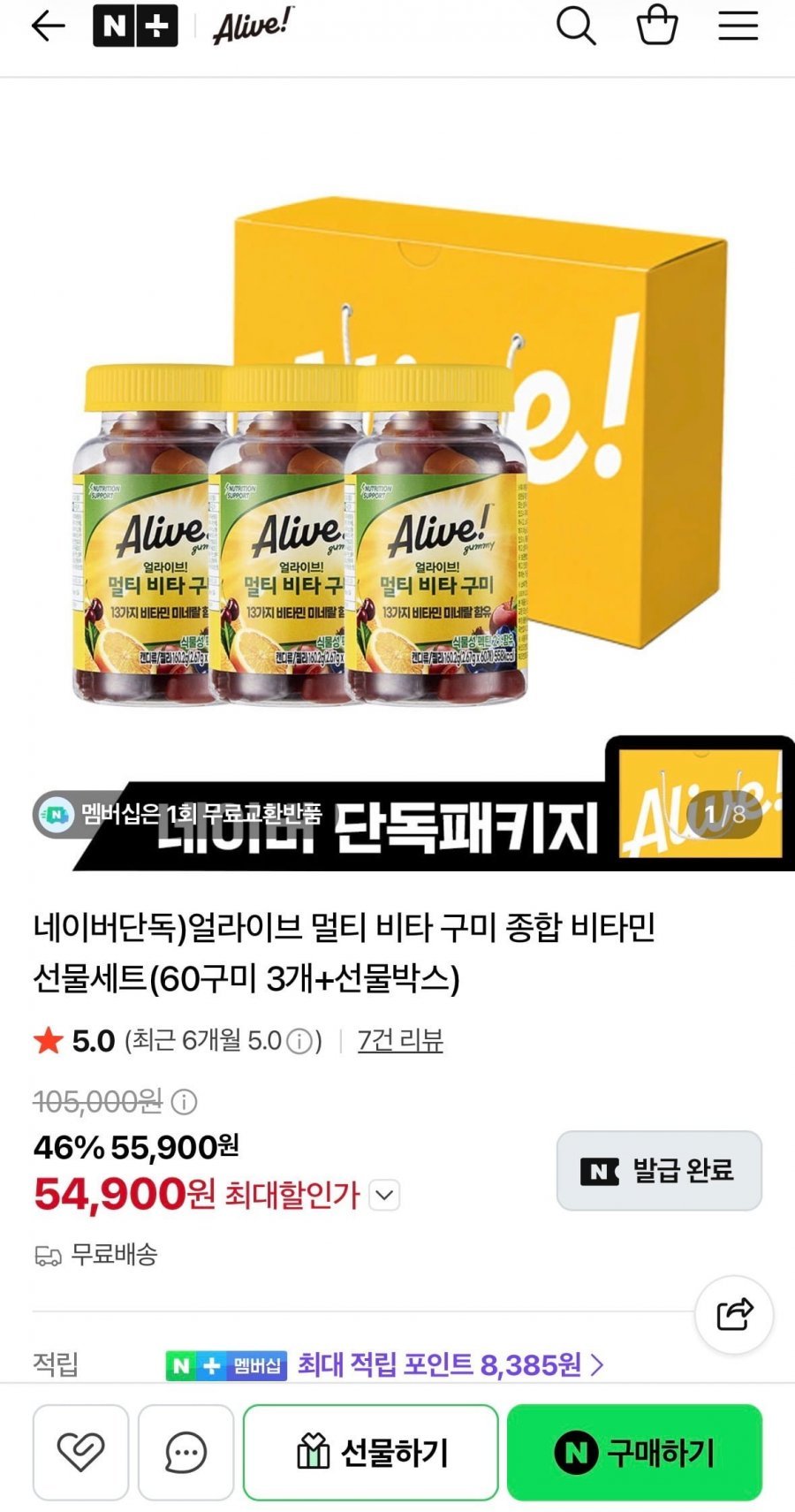Tap 구매하기 to buy now
Viewport: 795px width, 1512px height.
click(634, 1452)
